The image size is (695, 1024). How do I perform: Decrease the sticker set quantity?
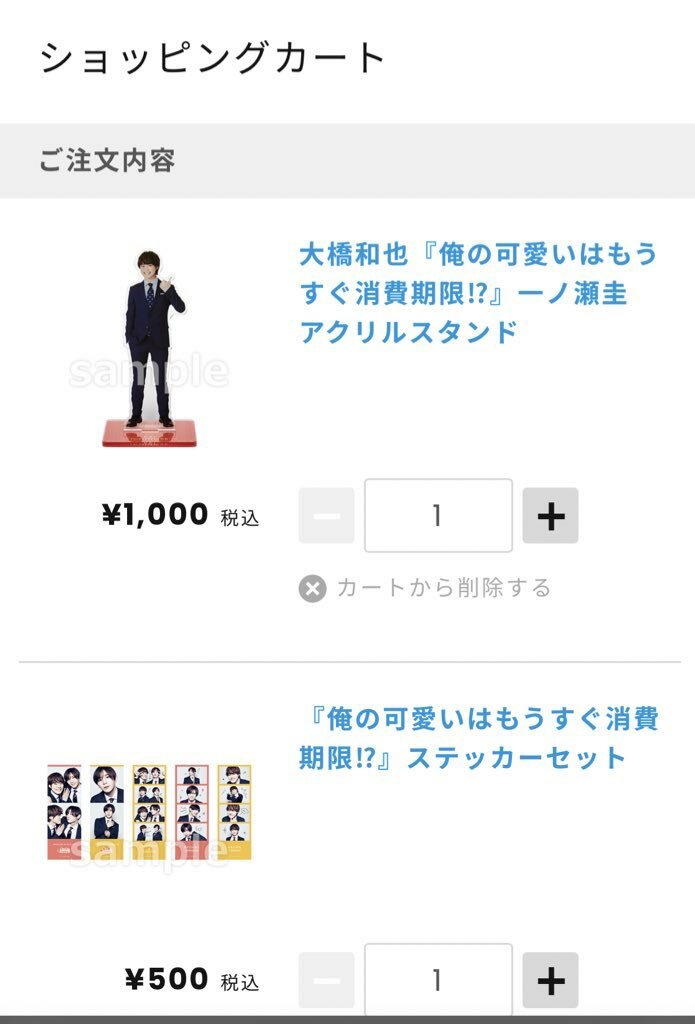pyautogui.click(x=326, y=980)
